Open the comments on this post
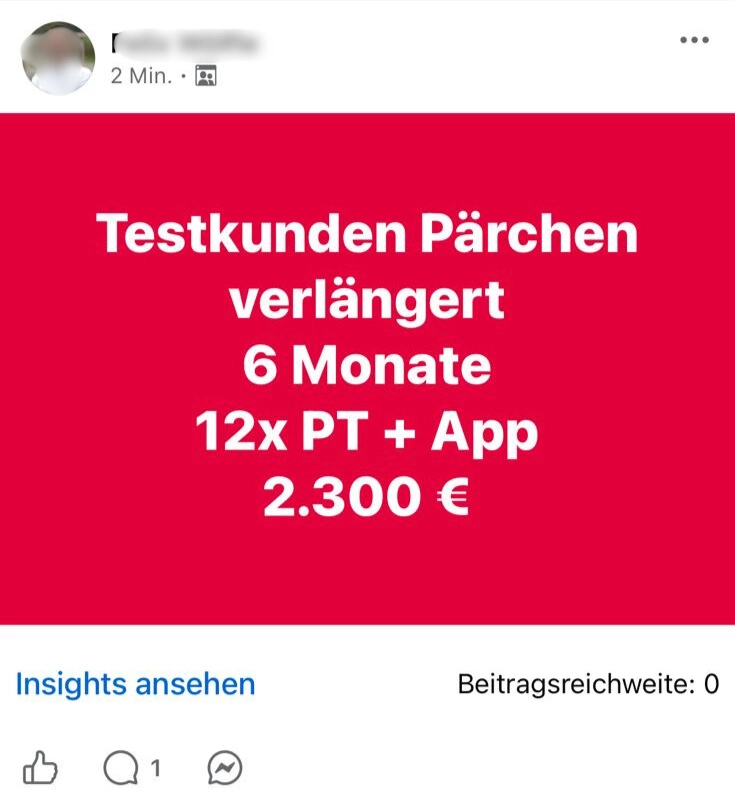Screen dimensions: 735x803 point(124,768)
